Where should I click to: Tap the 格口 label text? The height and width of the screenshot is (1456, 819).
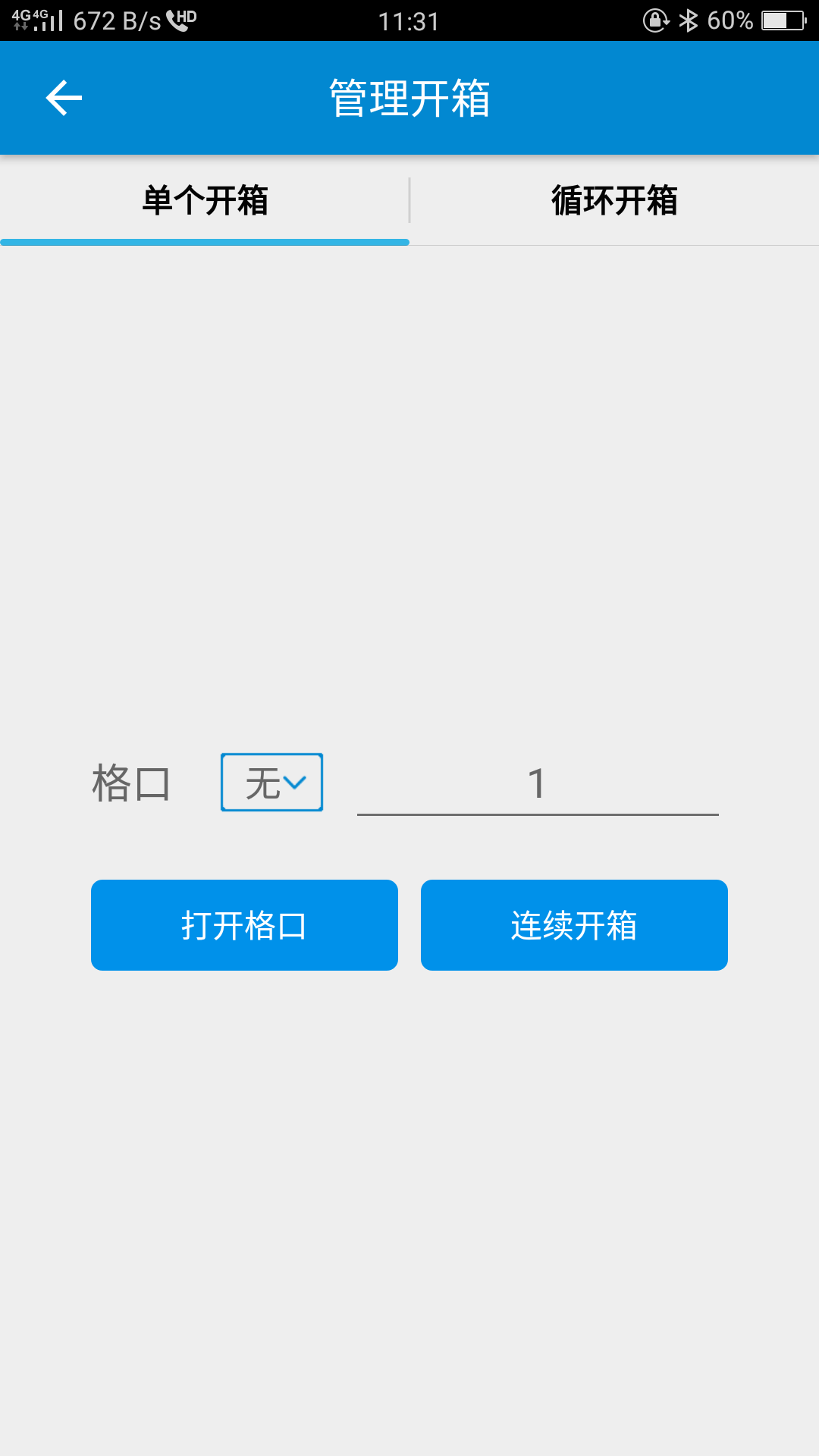pyautogui.click(x=131, y=782)
